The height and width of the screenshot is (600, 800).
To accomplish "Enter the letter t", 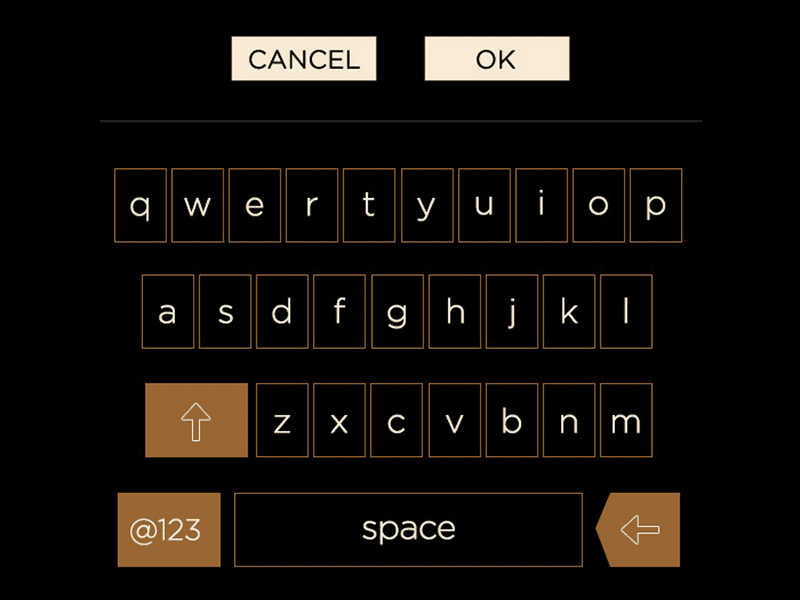I will (x=369, y=206).
